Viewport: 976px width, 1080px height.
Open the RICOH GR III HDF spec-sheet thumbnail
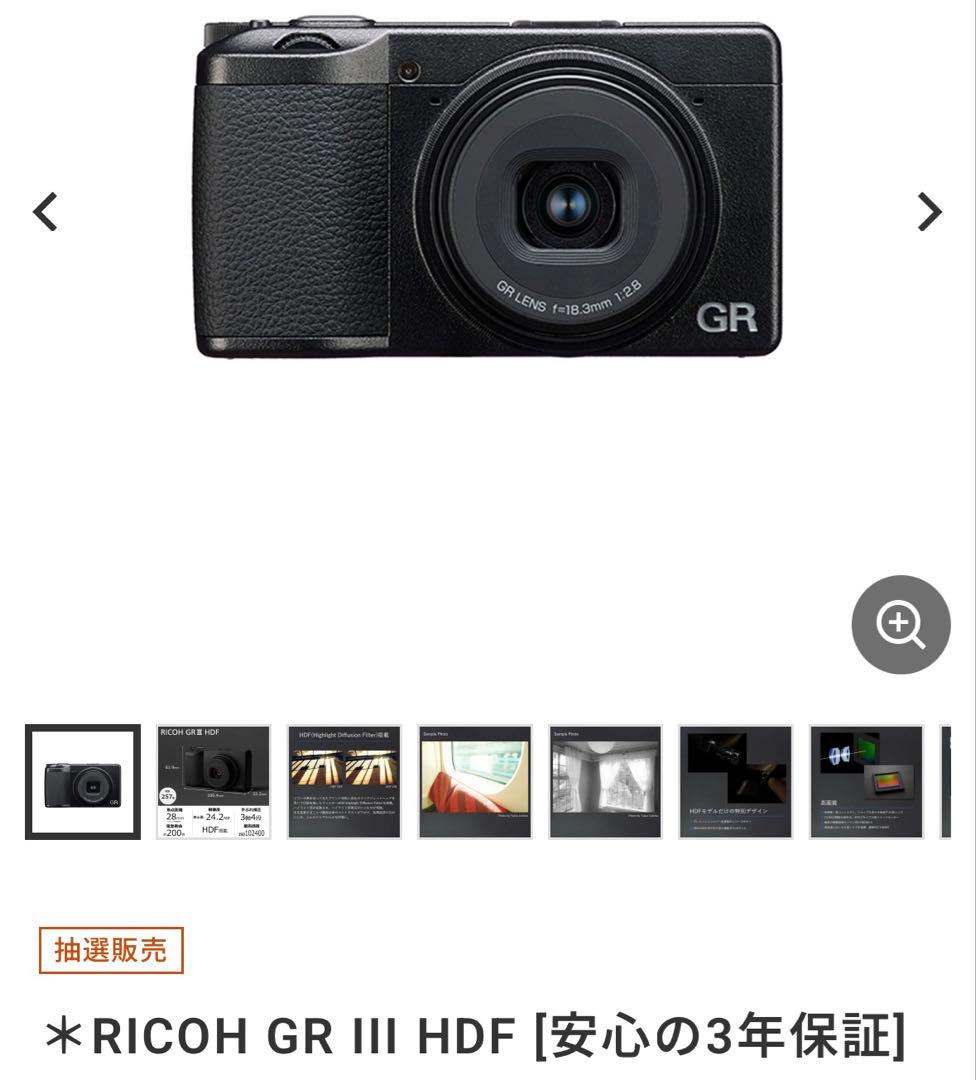[x=213, y=780]
